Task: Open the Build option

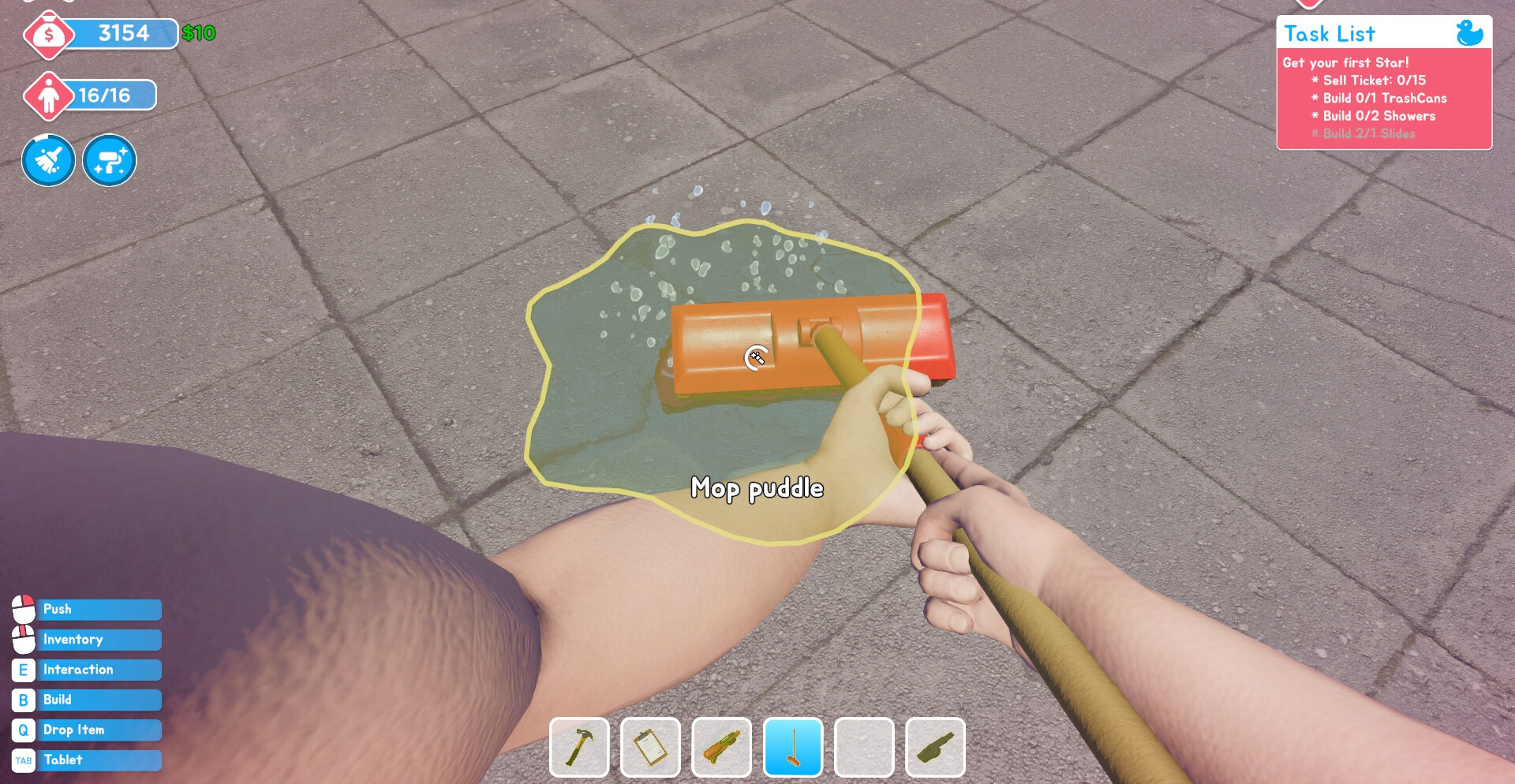Action: (x=87, y=700)
